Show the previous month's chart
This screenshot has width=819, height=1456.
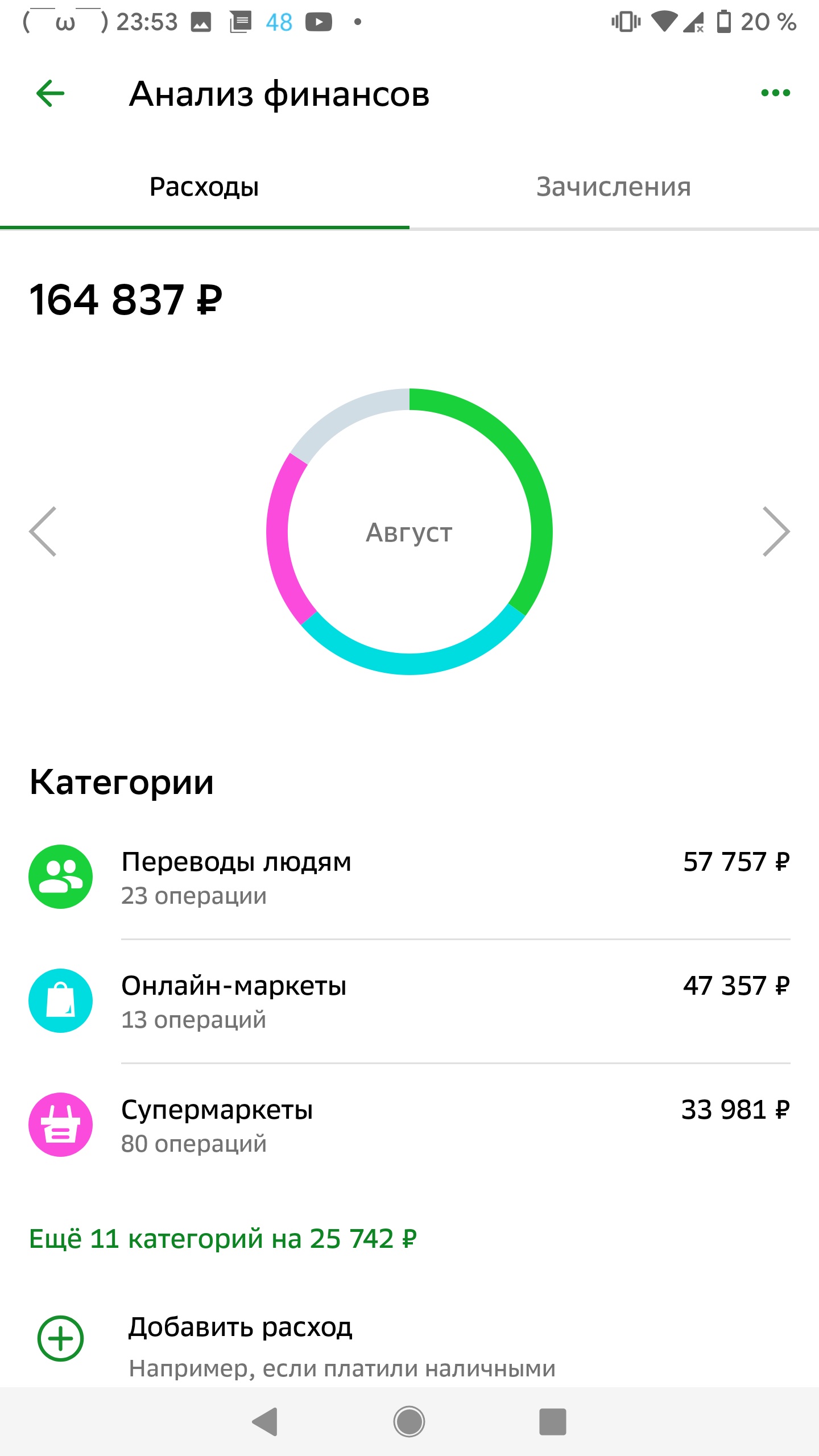(43, 531)
